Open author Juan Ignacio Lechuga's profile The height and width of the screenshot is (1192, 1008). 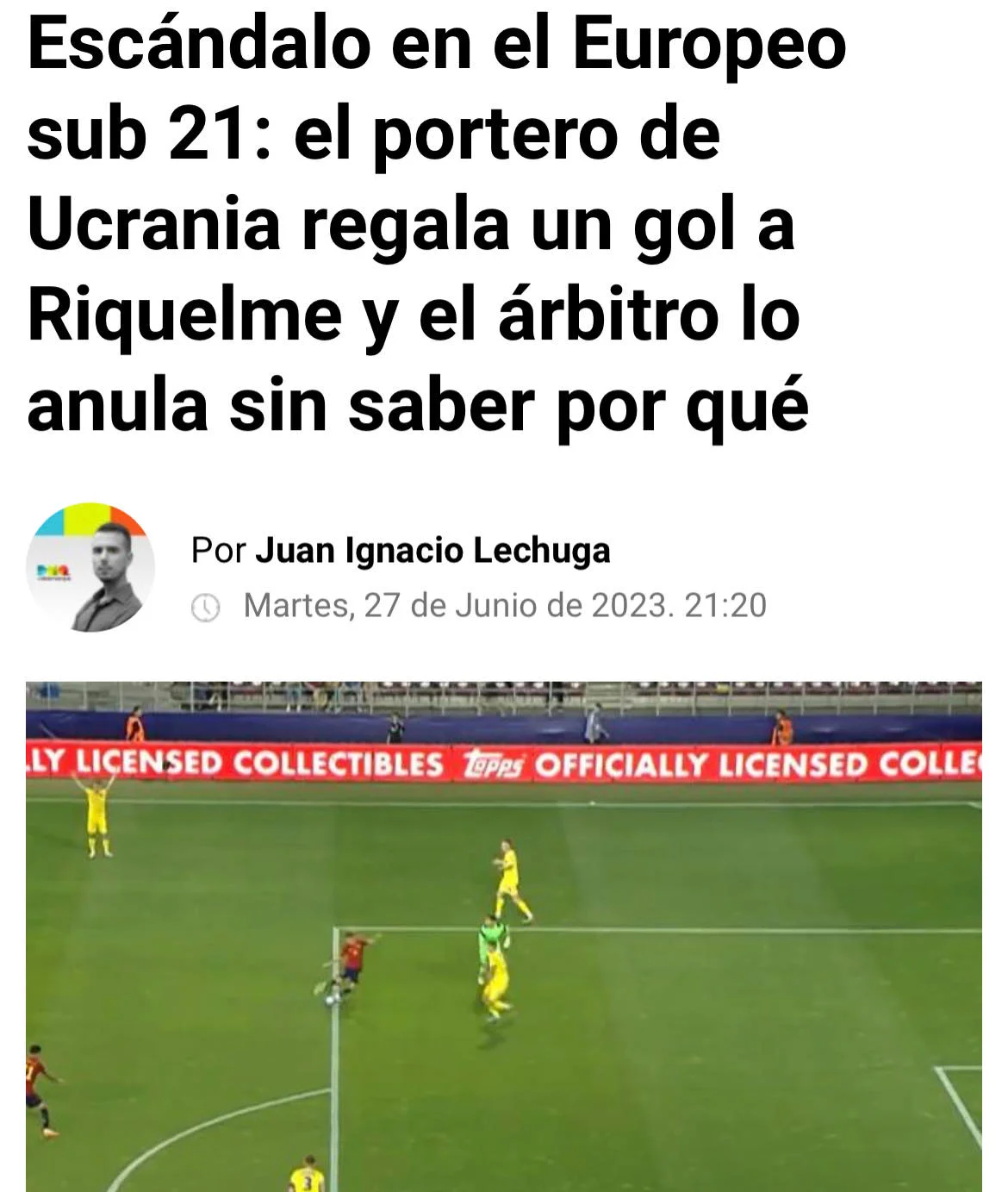(x=432, y=550)
